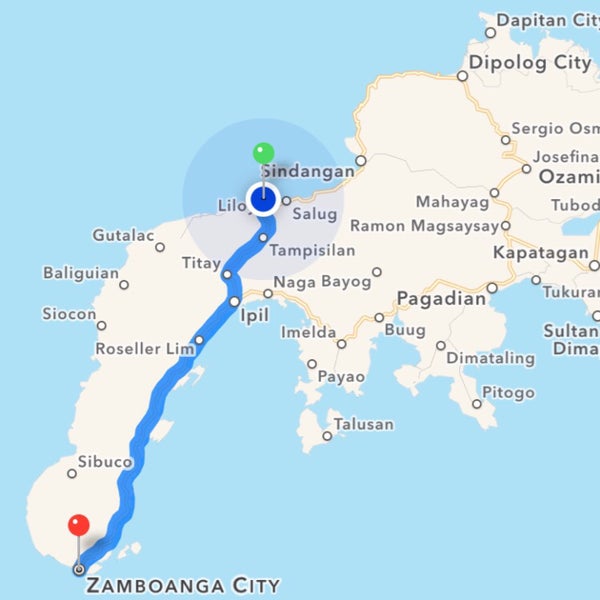
Task: Tap the red destination pin near Zamboanga City
Action: tap(78, 526)
